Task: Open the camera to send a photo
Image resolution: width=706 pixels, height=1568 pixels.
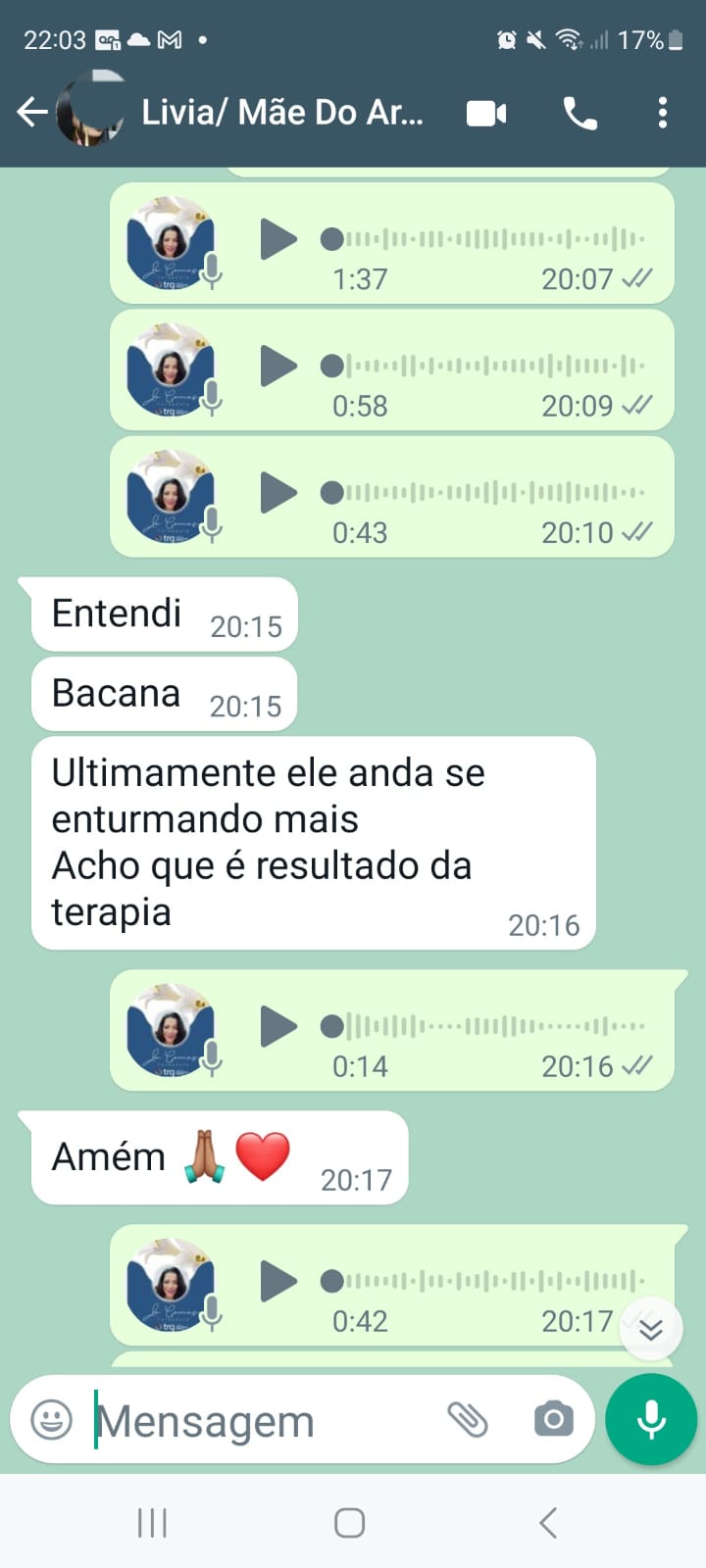Action: click(x=553, y=1419)
